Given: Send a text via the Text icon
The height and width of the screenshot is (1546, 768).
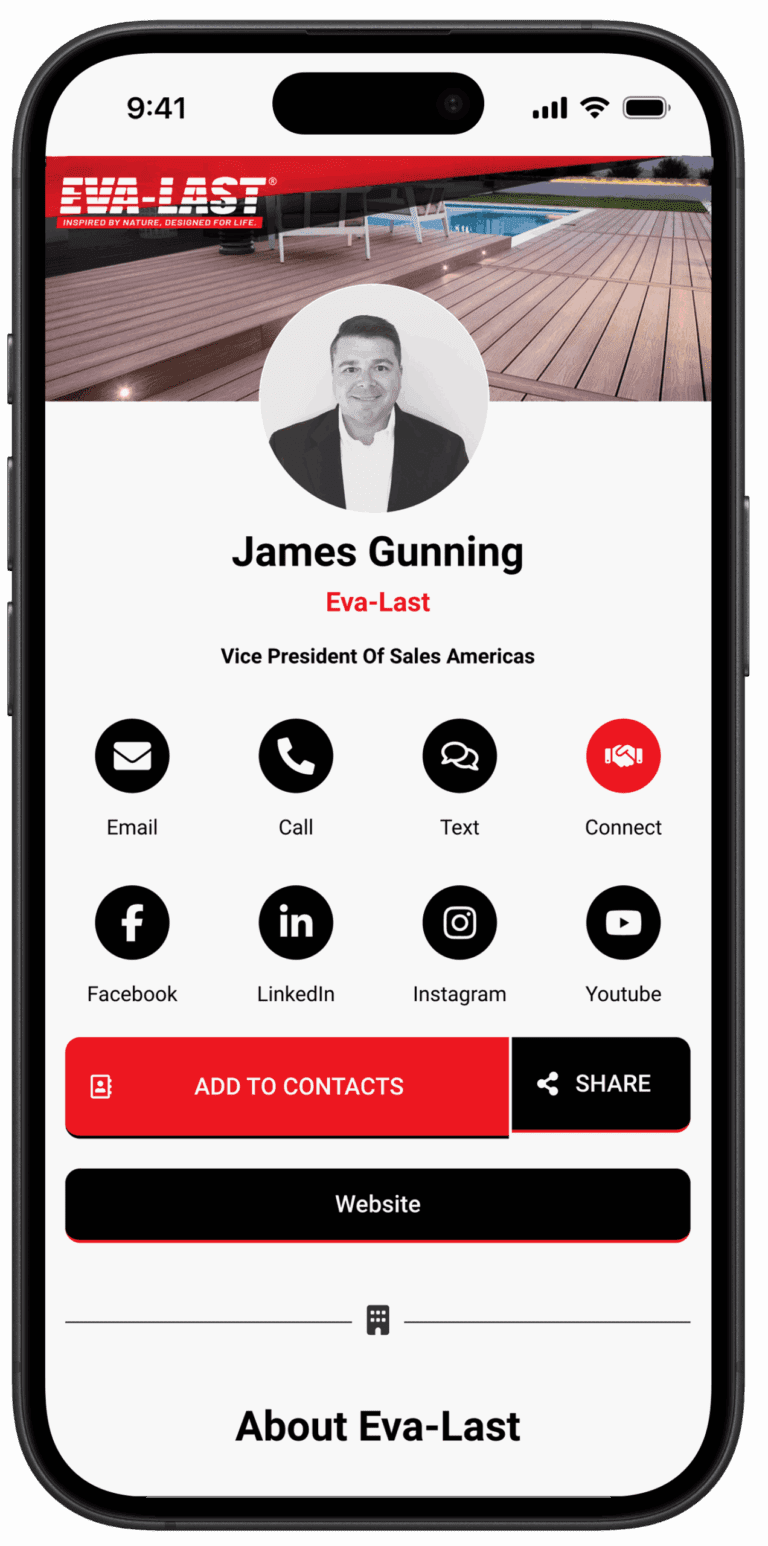Looking at the screenshot, I should (460, 756).
